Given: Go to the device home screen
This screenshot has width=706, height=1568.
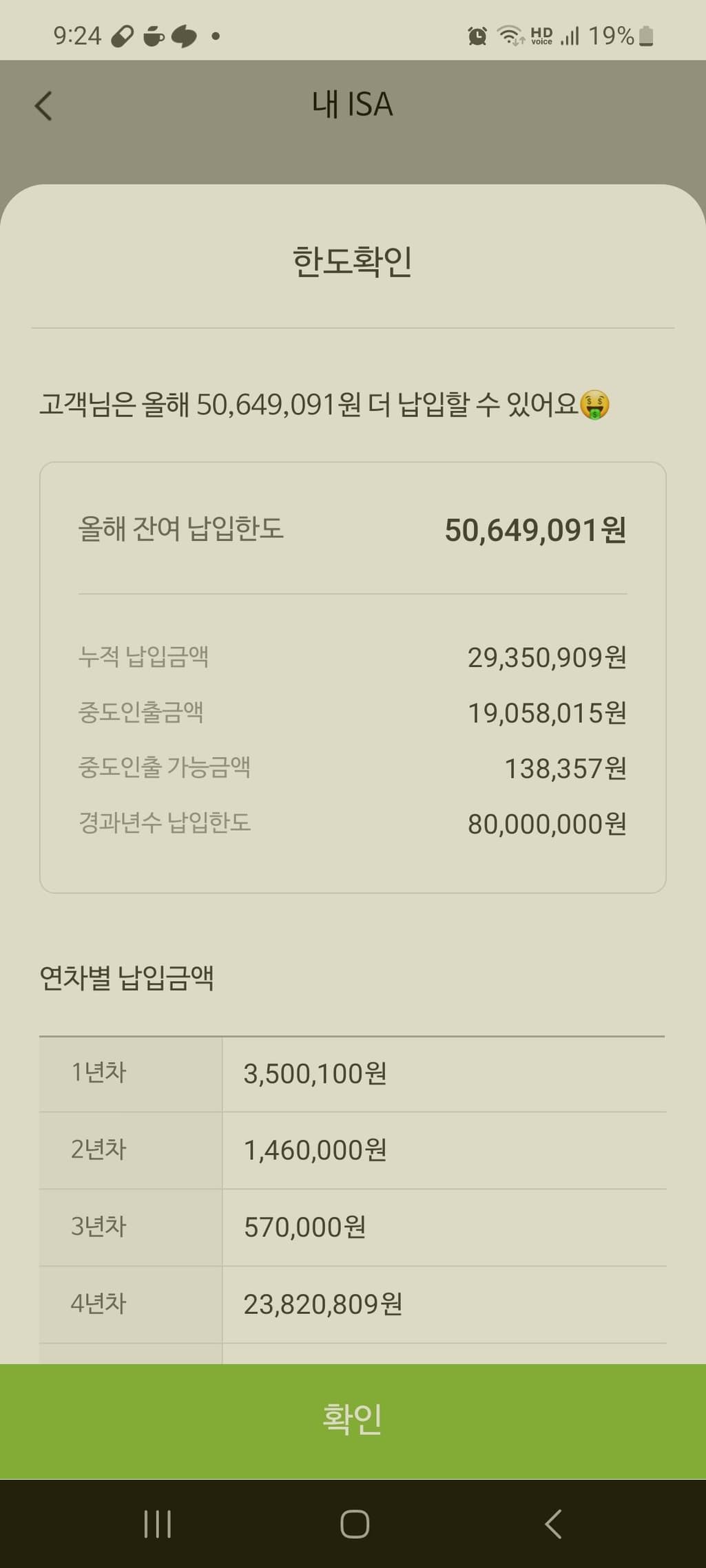Looking at the screenshot, I should click(355, 1524).
